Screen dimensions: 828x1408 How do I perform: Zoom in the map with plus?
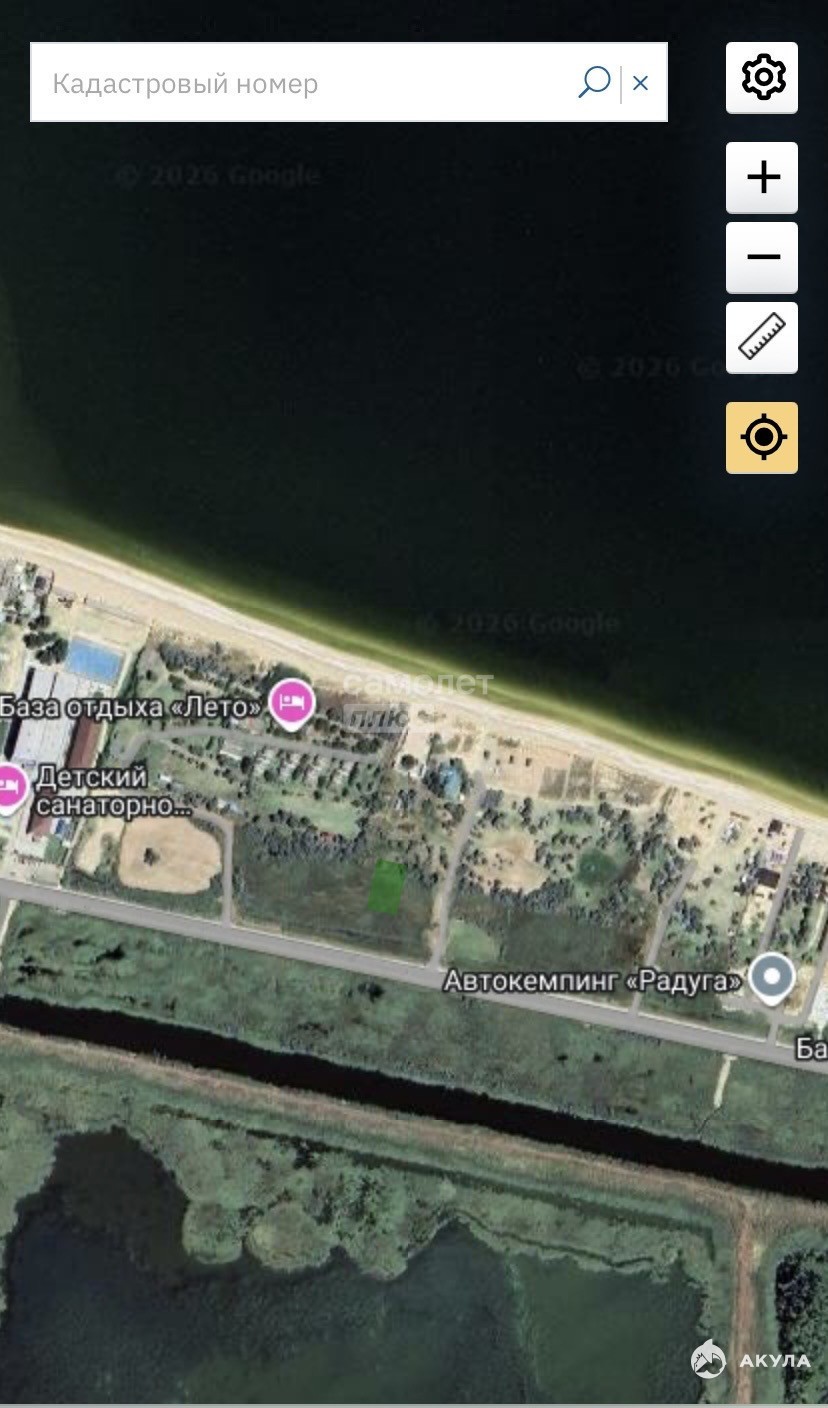762,178
